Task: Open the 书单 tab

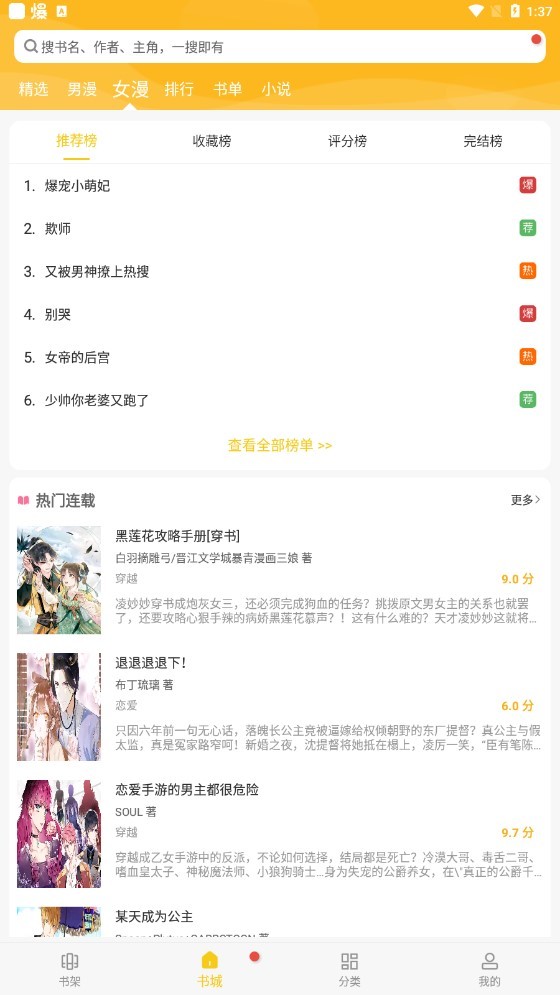Action: [x=227, y=89]
